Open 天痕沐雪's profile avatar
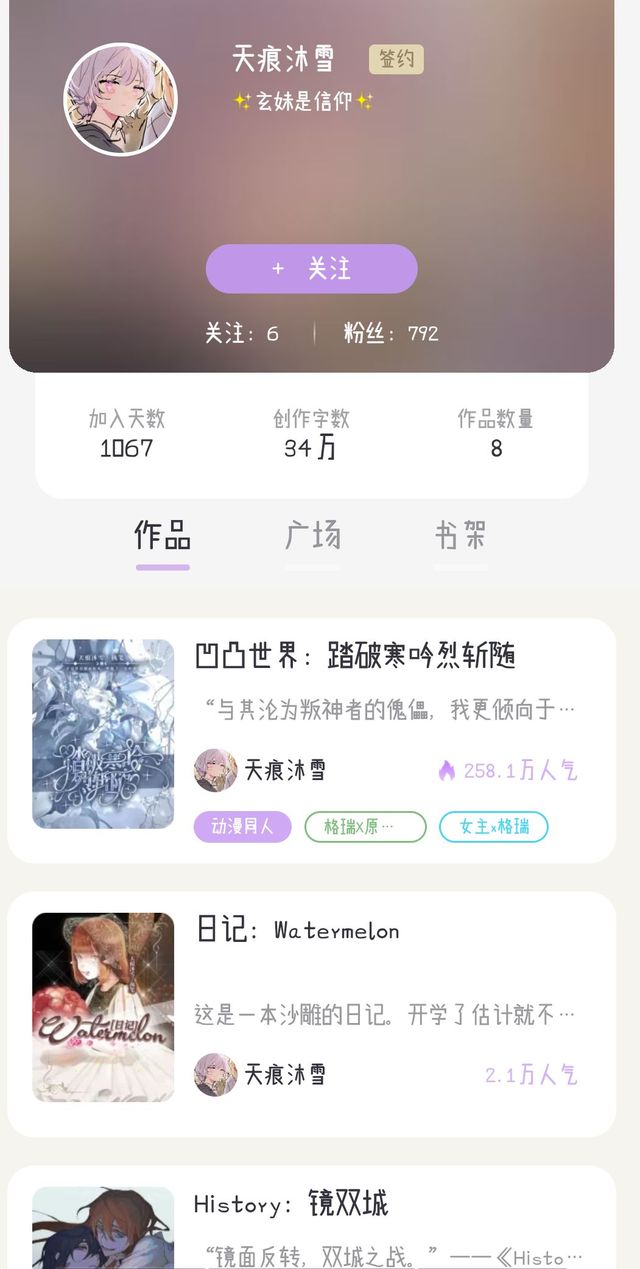 click(x=121, y=100)
